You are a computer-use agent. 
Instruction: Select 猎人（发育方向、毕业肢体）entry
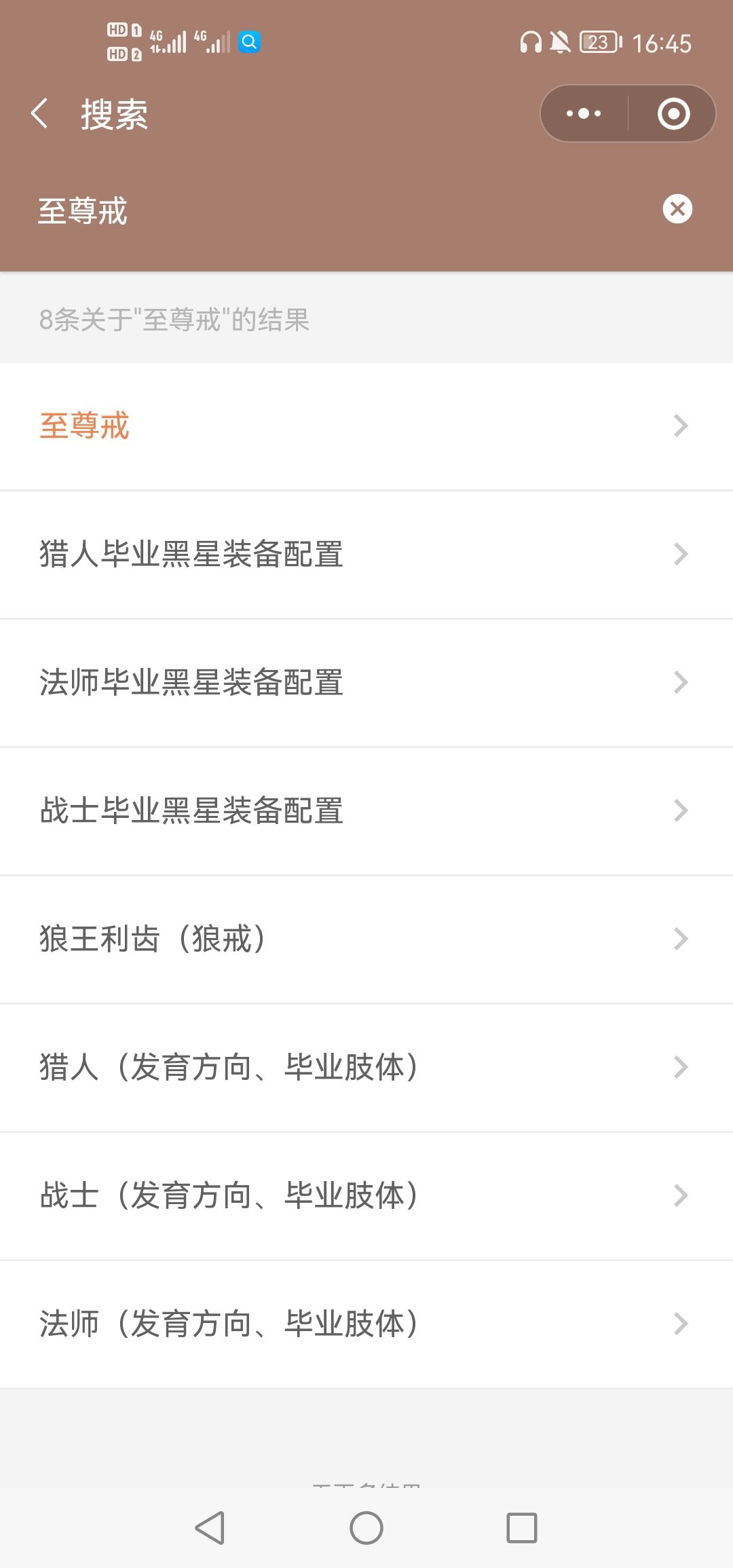coord(366,1067)
